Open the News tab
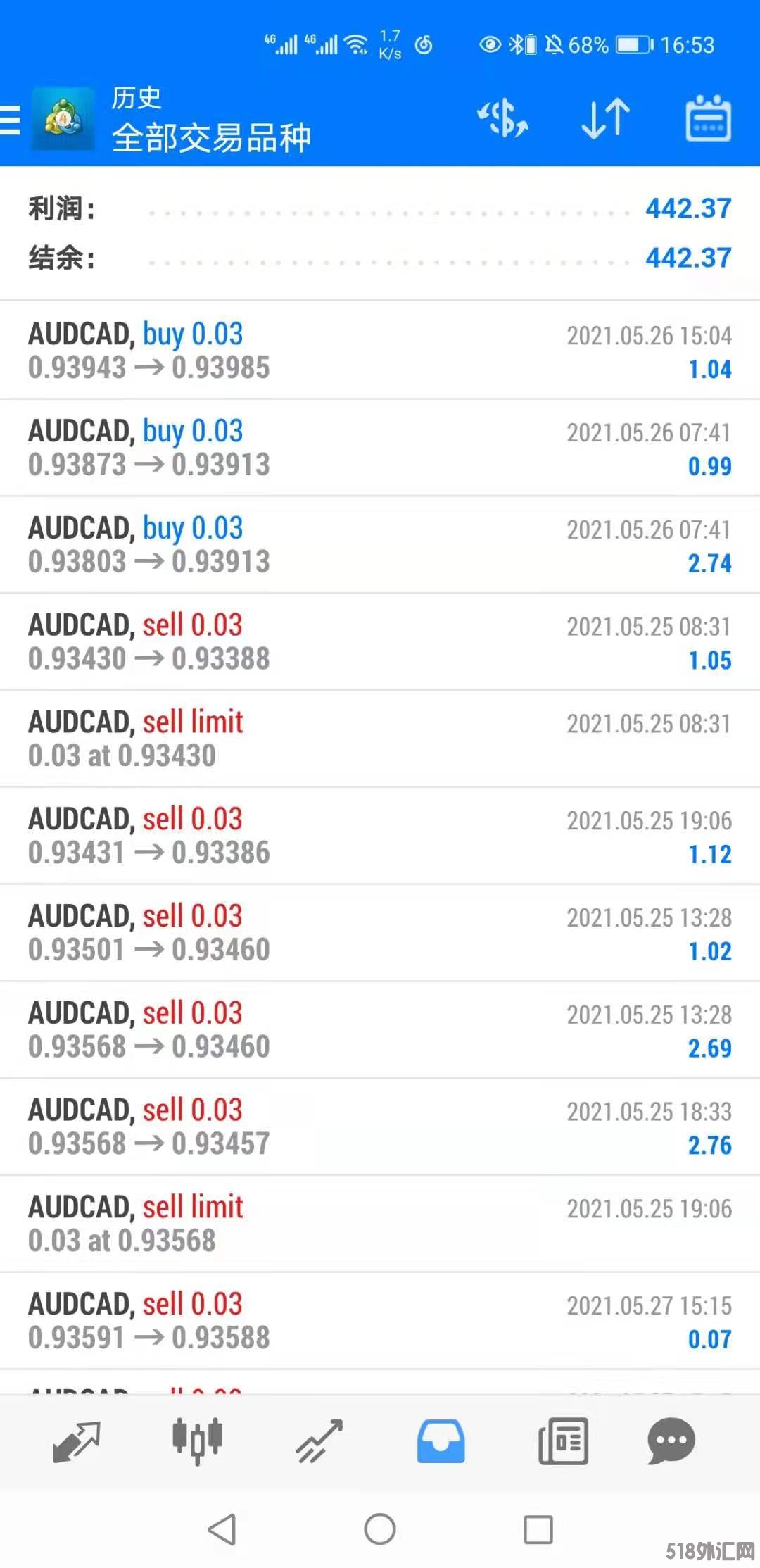 pos(563,1441)
